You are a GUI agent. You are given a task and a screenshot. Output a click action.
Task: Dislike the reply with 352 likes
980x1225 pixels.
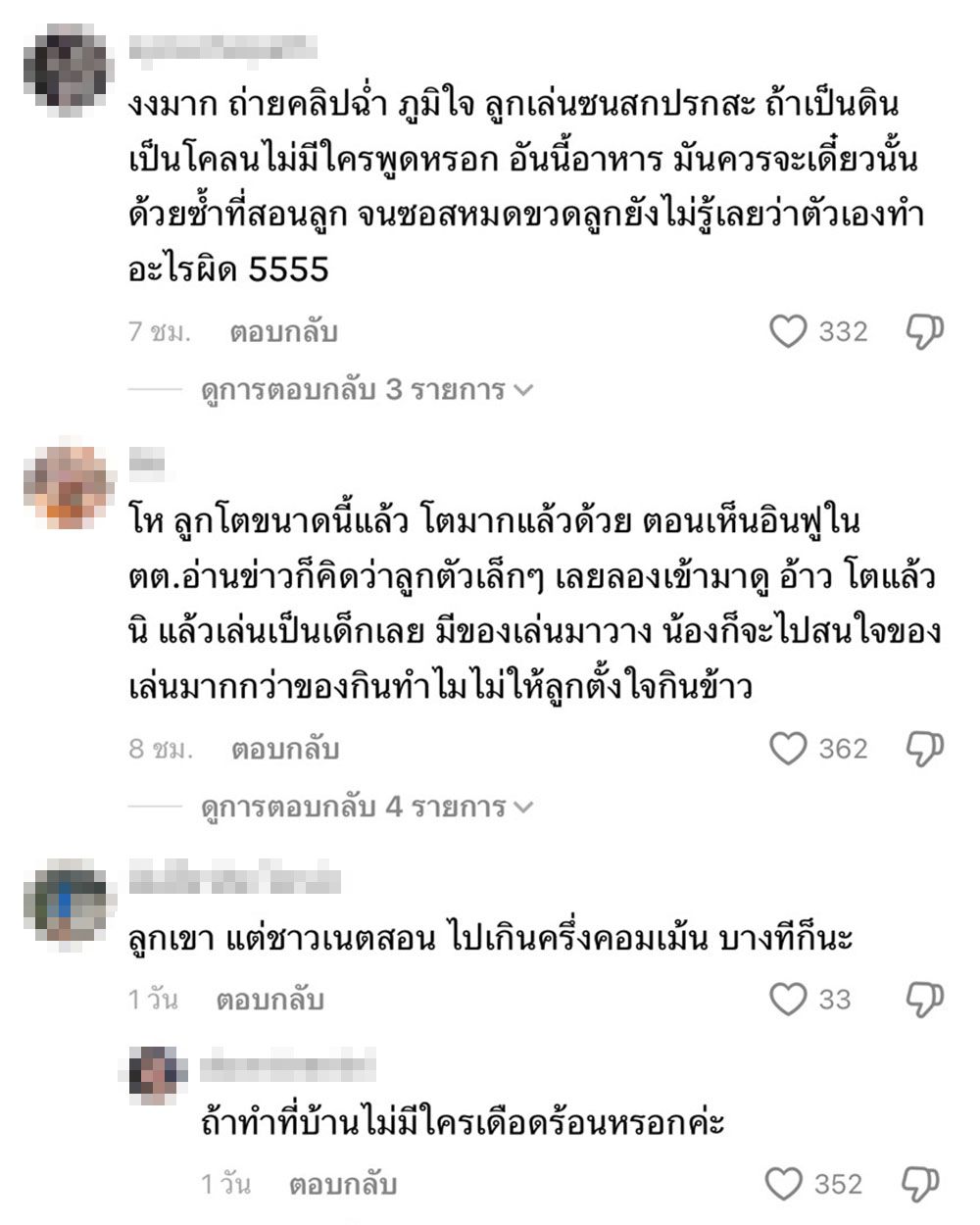point(920,1184)
